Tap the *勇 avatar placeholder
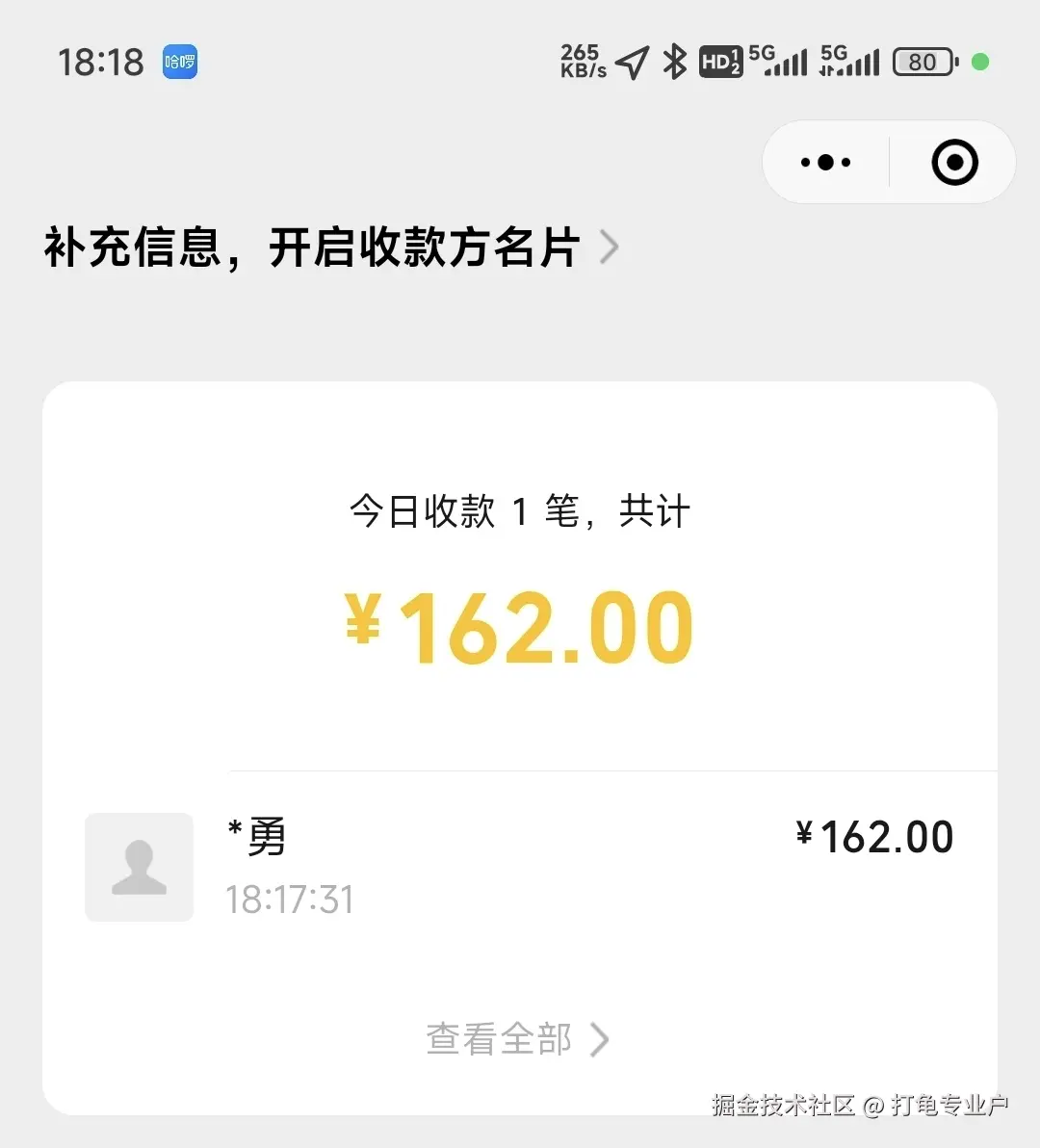The width and height of the screenshot is (1040, 1148). pyautogui.click(x=139, y=866)
